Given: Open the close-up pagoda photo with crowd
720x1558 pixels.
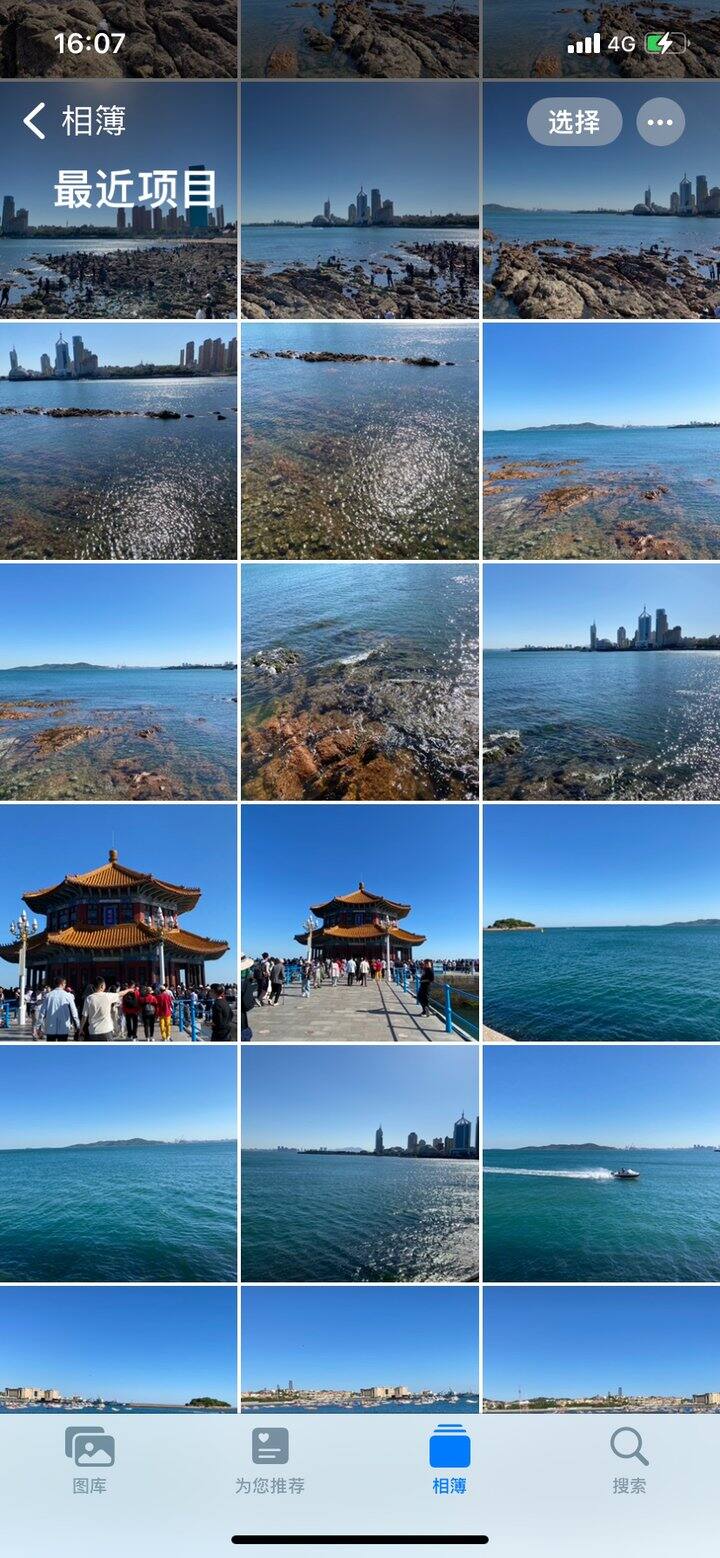Looking at the screenshot, I should pyautogui.click(x=118, y=923).
